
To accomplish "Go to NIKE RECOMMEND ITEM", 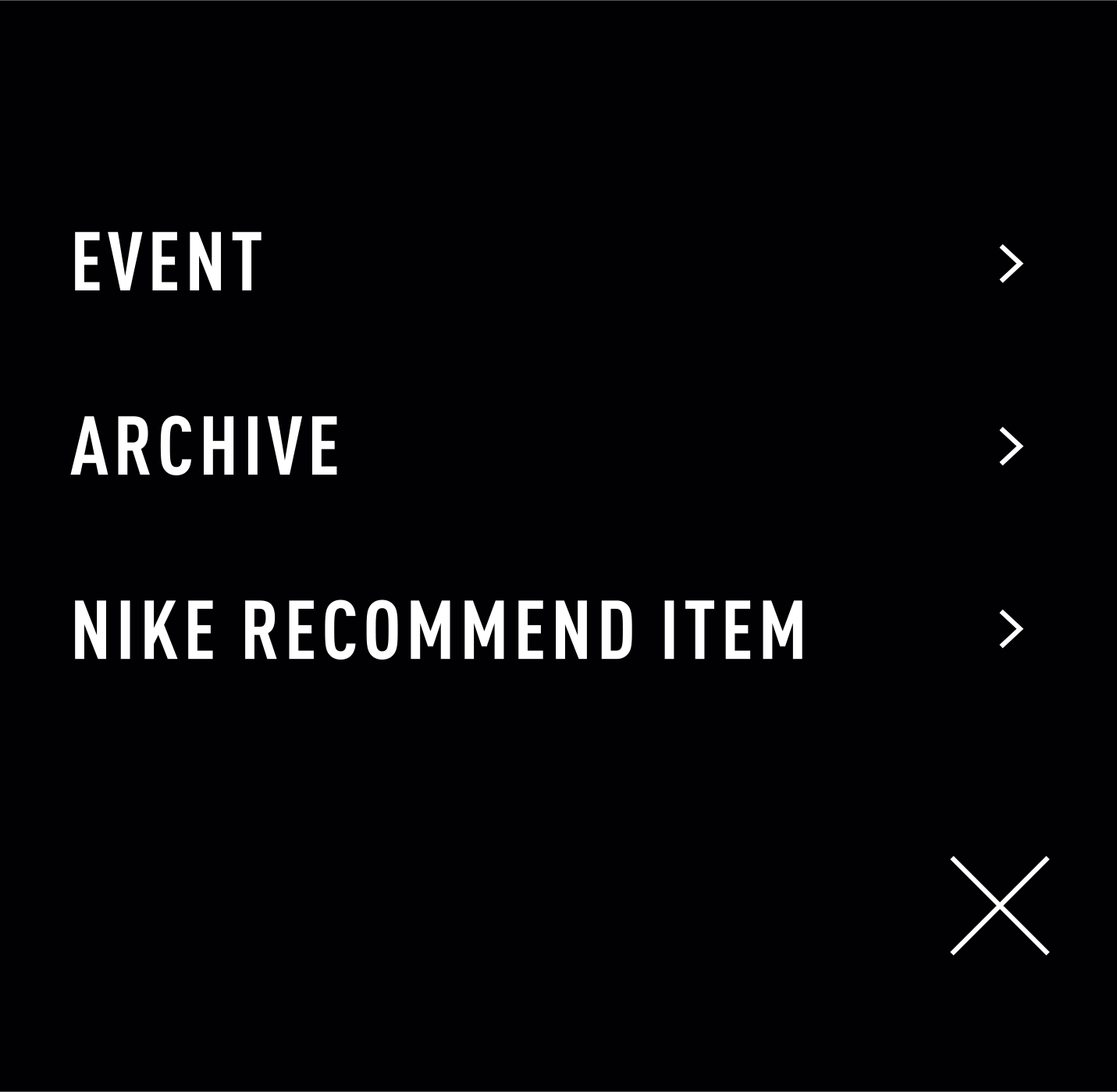I will (438, 629).
